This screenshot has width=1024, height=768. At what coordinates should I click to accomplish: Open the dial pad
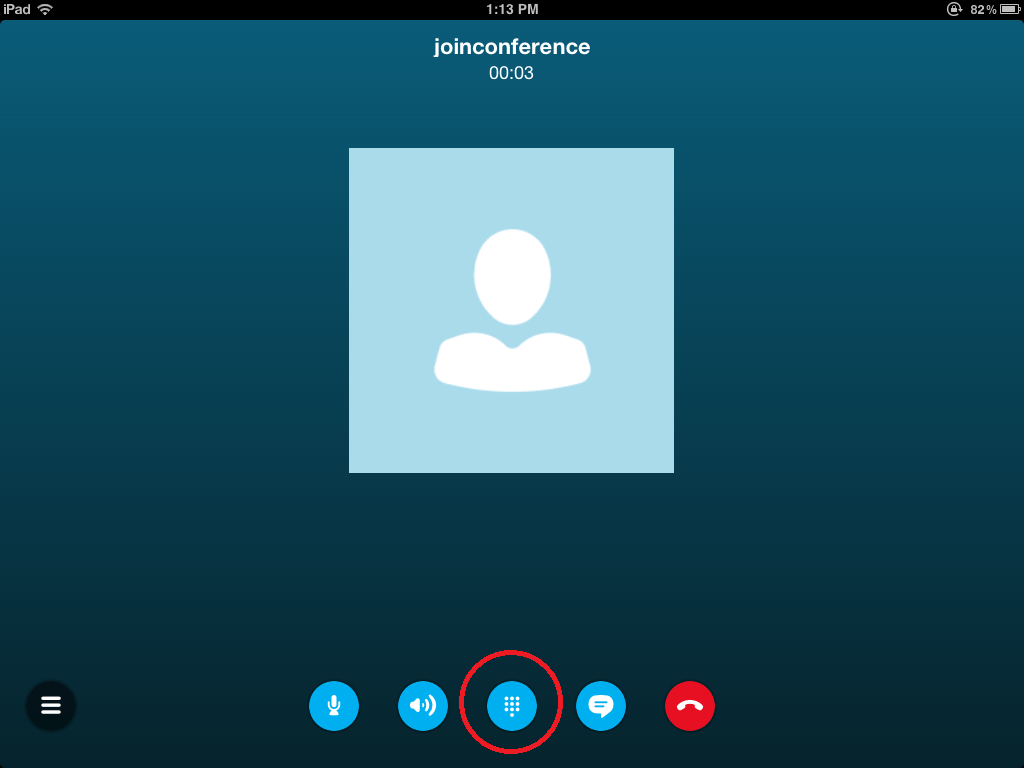(x=512, y=706)
